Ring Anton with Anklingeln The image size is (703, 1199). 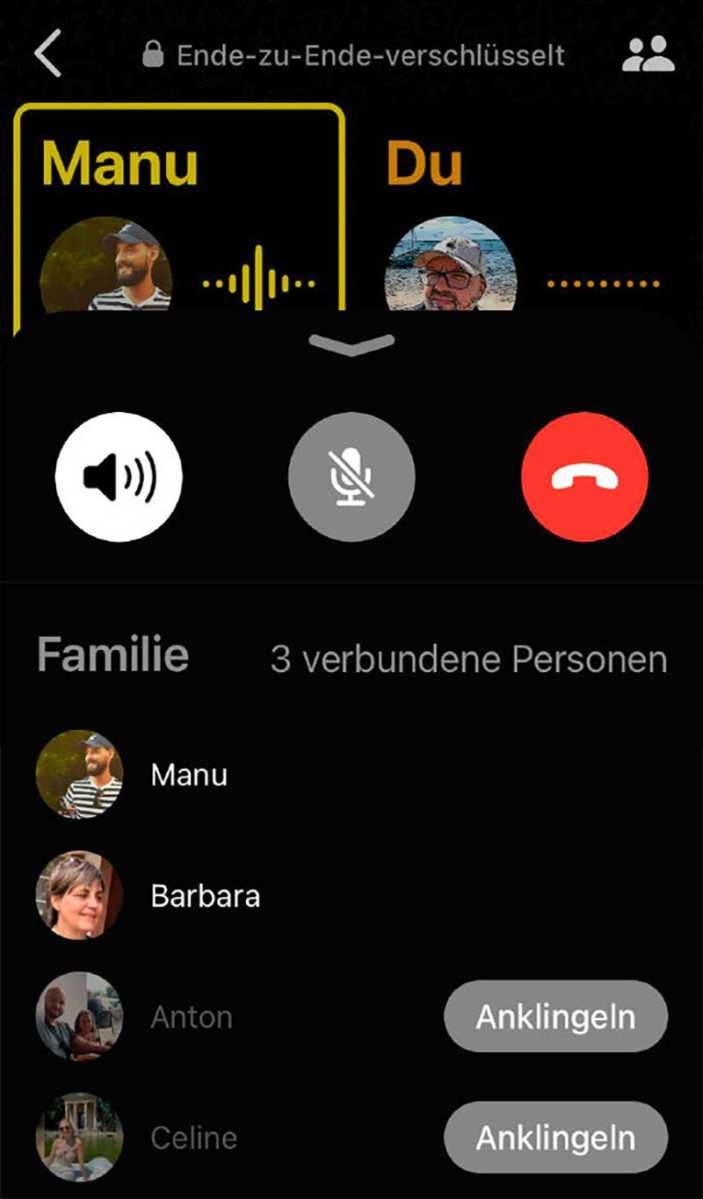pos(555,1017)
